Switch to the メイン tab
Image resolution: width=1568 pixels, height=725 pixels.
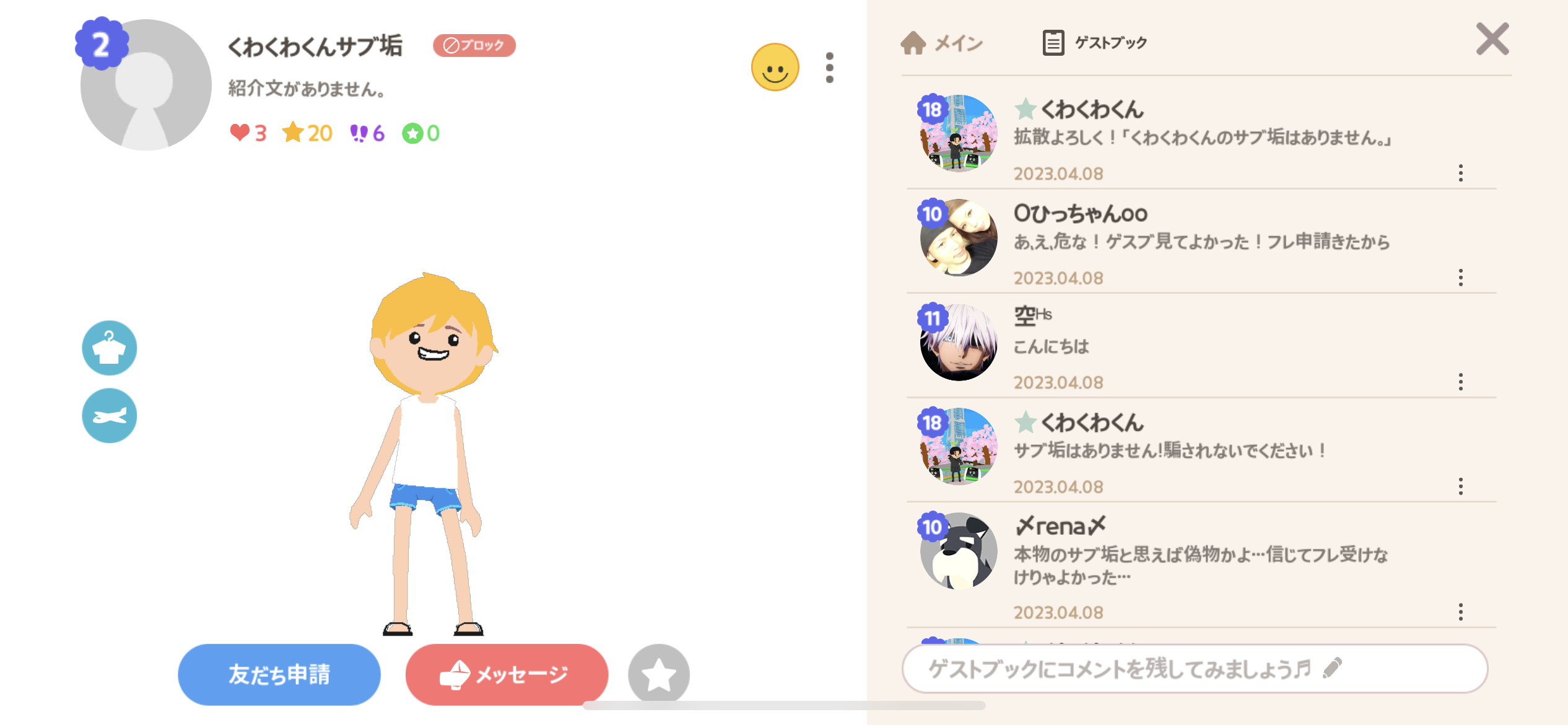pyautogui.click(x=941, y=43)
